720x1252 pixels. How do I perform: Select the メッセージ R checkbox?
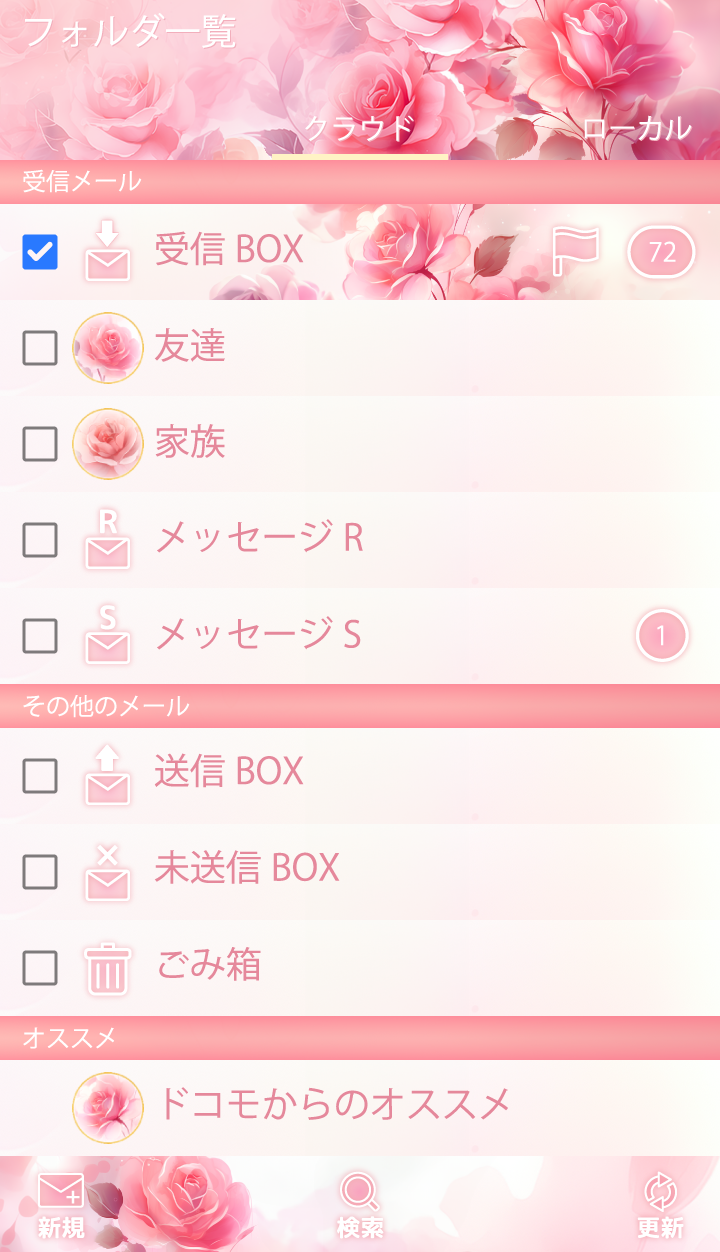coord(40,540)
